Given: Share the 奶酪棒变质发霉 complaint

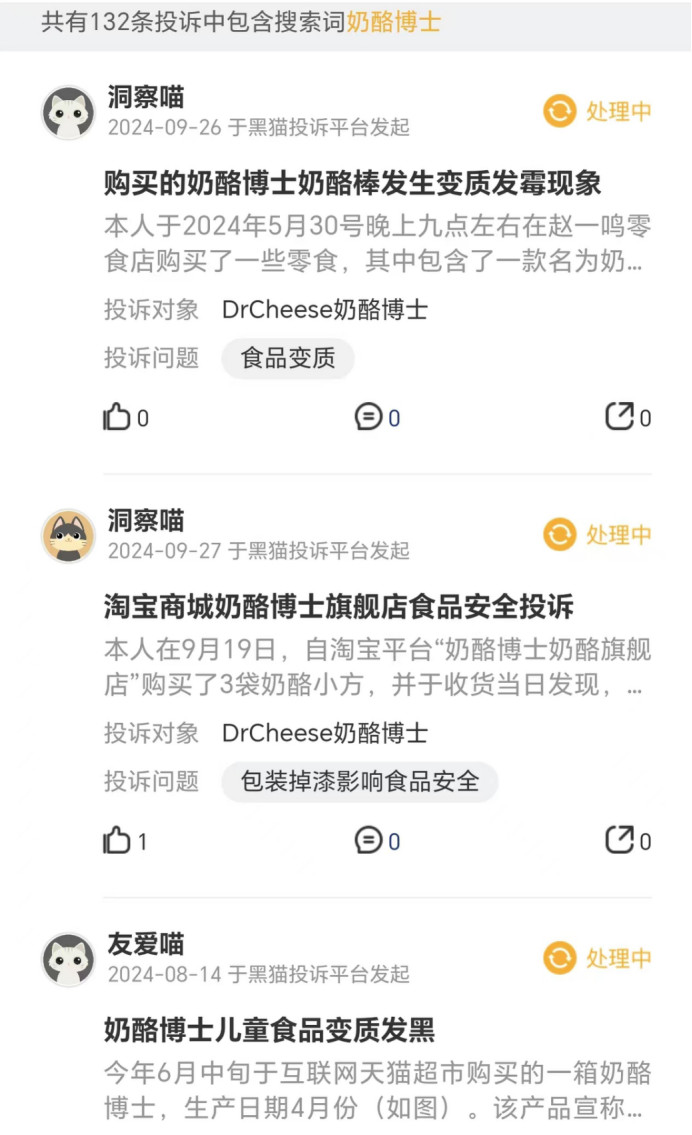Looking at the screenshot, I should (x=620, y=417).
